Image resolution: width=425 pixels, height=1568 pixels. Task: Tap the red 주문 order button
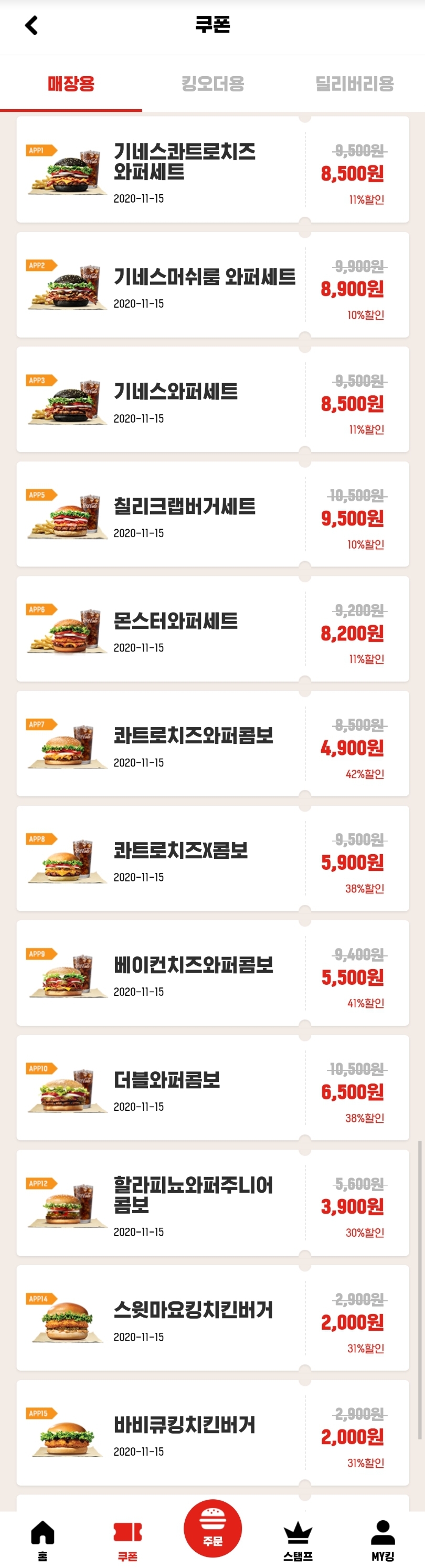click(x=213, y=1529)
